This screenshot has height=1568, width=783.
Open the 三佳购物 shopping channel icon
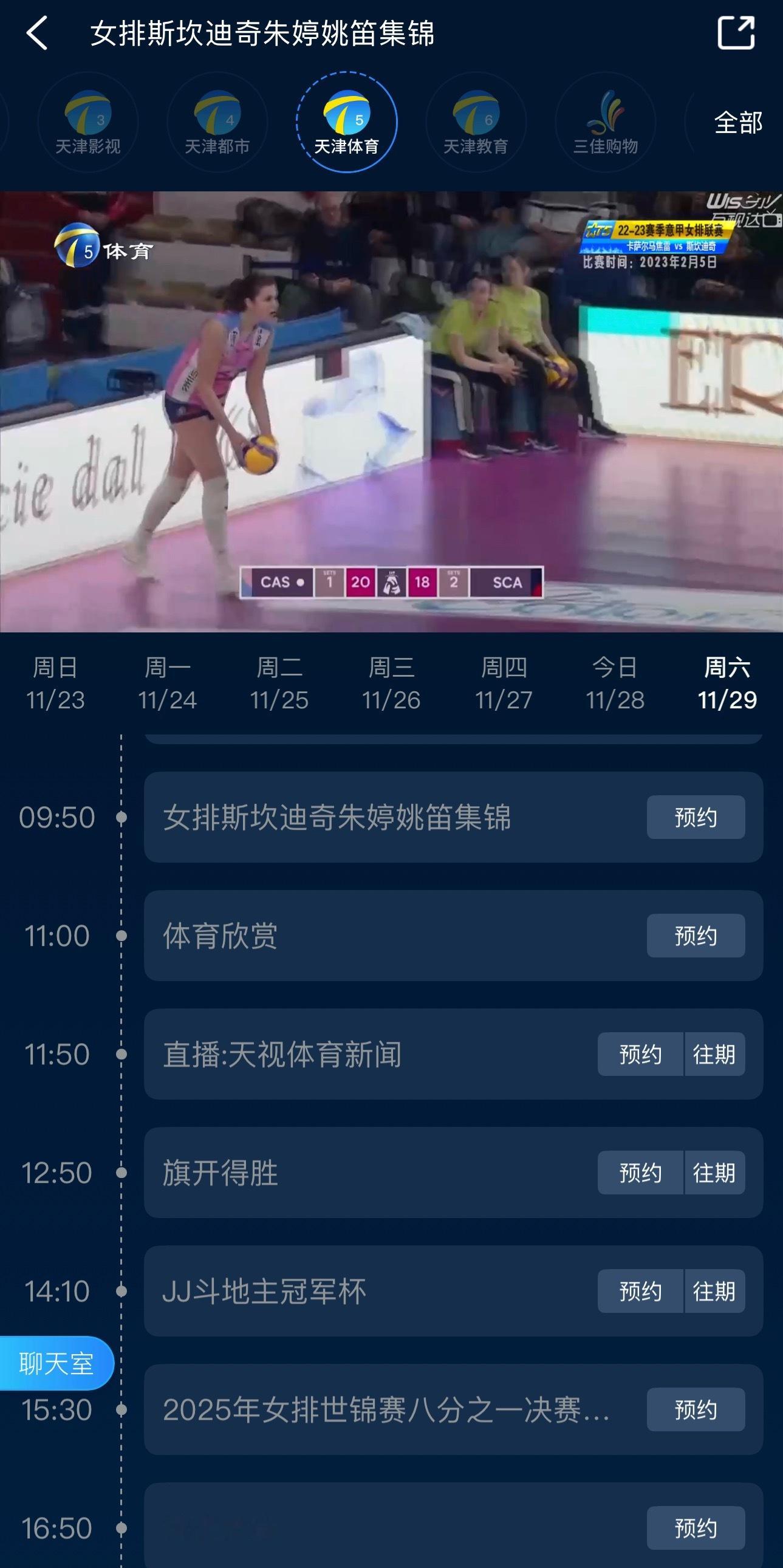click(x=607, y=122)
